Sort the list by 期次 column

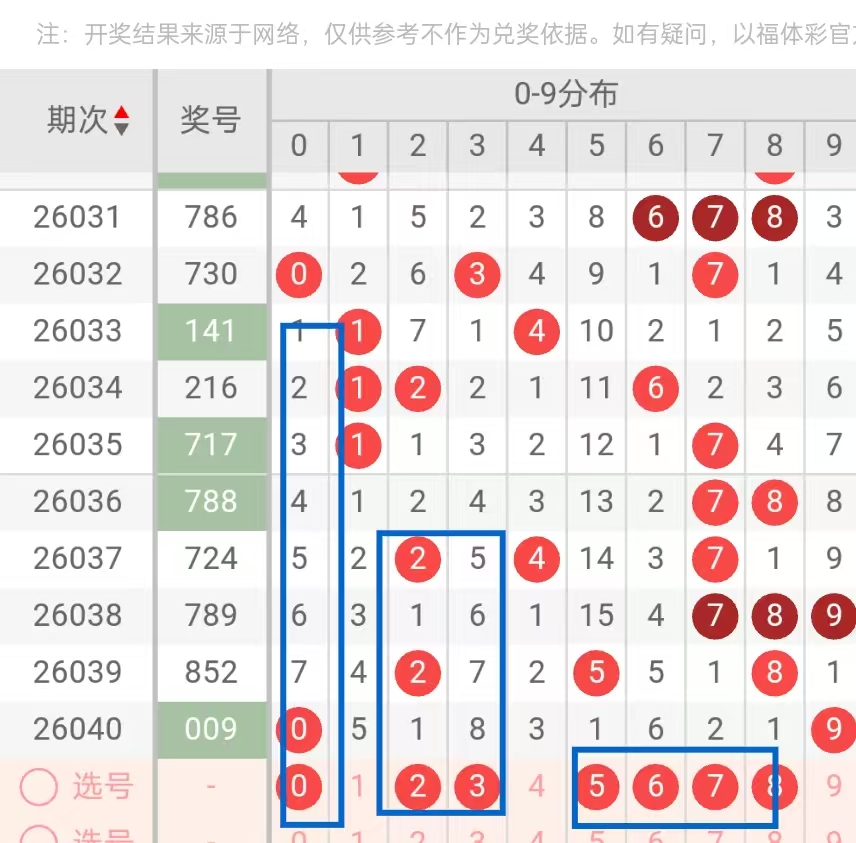(121, 121)
